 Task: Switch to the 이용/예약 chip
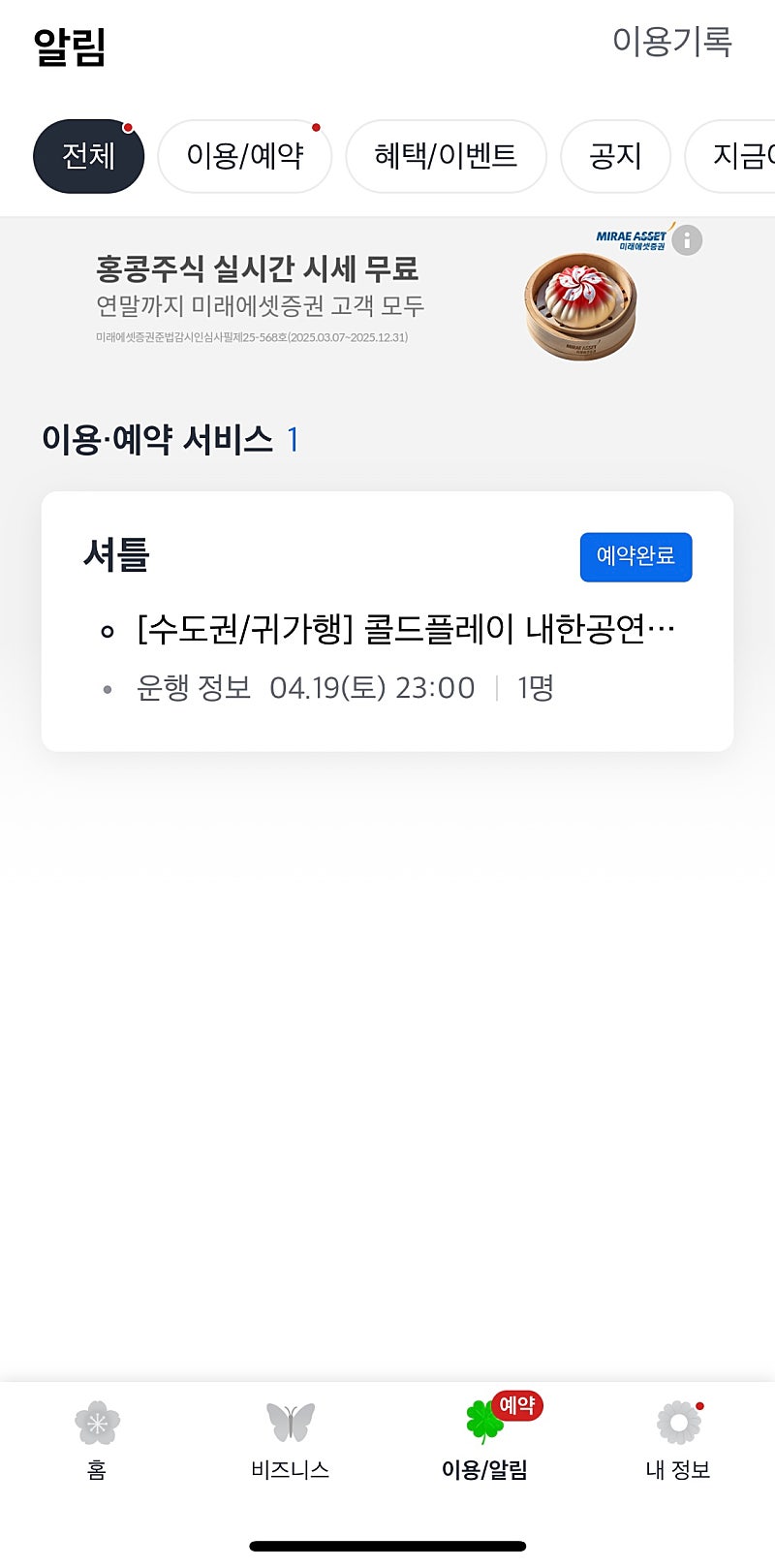pyautogui.click(x=245, y=156)
